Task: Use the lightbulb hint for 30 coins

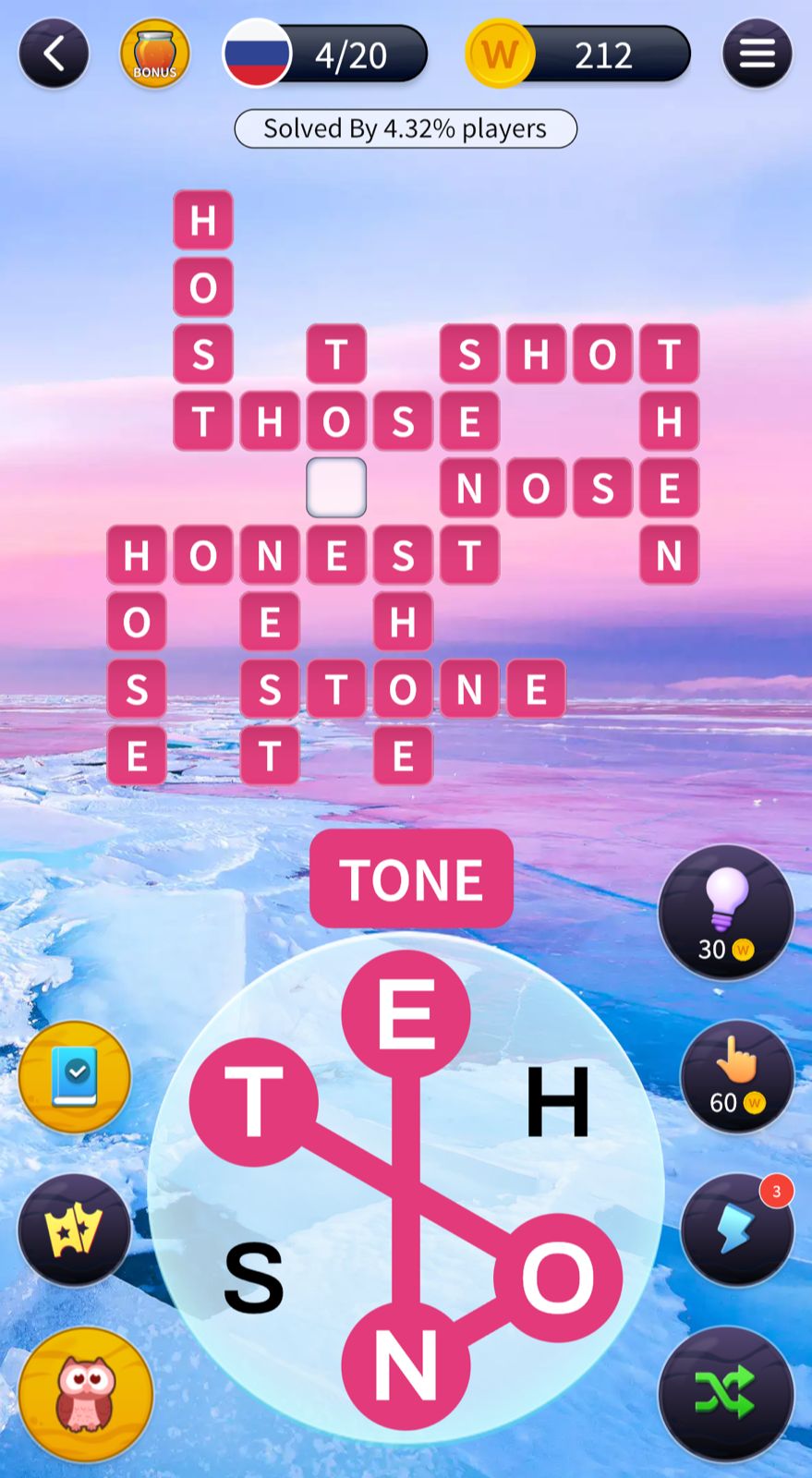Action: 725,912
